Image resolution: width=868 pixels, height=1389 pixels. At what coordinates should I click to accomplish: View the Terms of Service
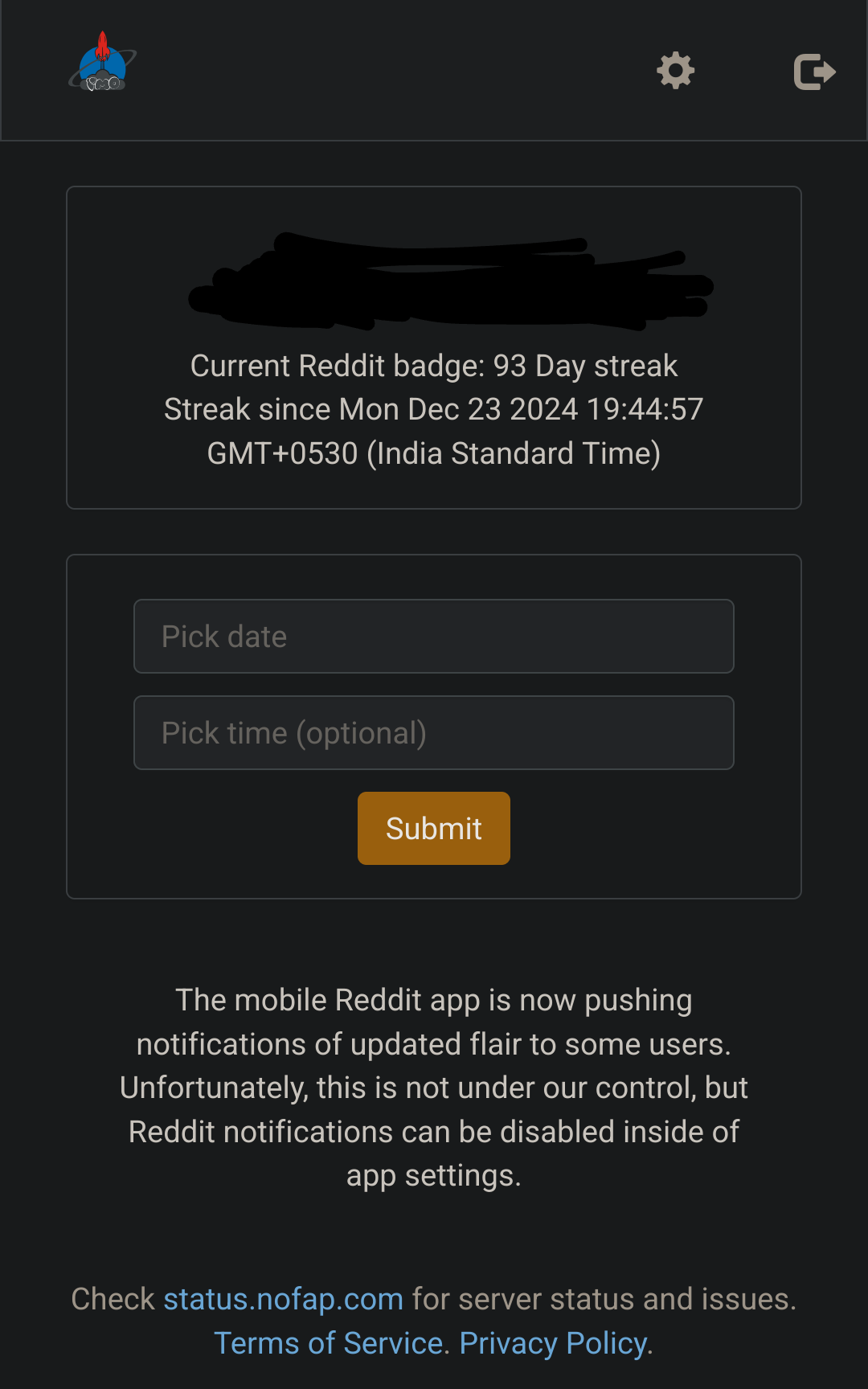[x=328, y=1343]
